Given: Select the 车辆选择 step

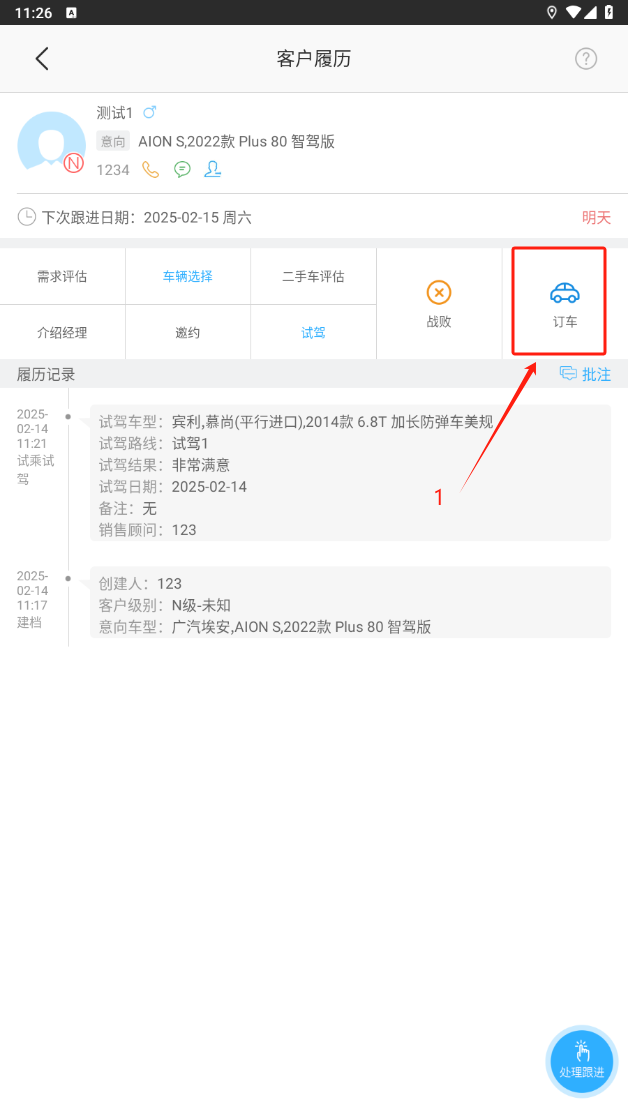Looking at the screenshot, I should tap(188, 276).
